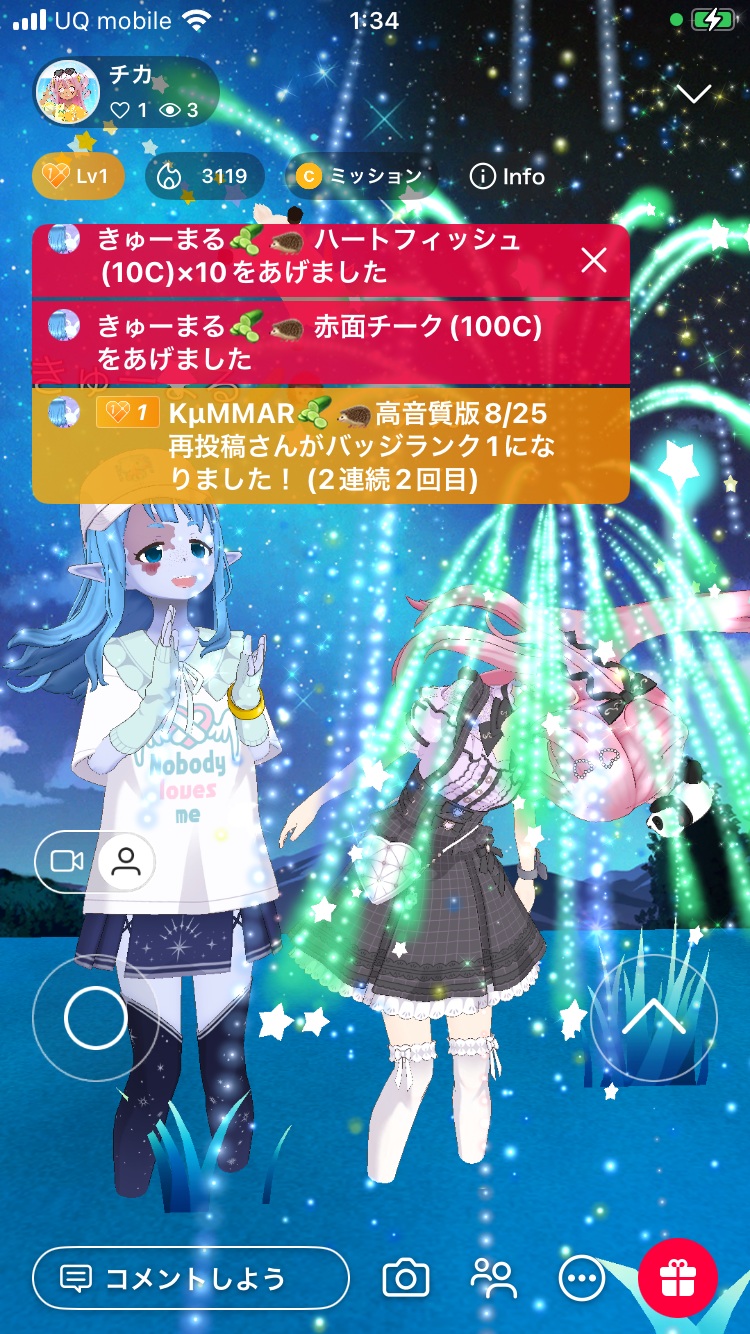Open the Lv1 badge level chip
This screenshot has width=750, height=1334.
click(78, 177)
